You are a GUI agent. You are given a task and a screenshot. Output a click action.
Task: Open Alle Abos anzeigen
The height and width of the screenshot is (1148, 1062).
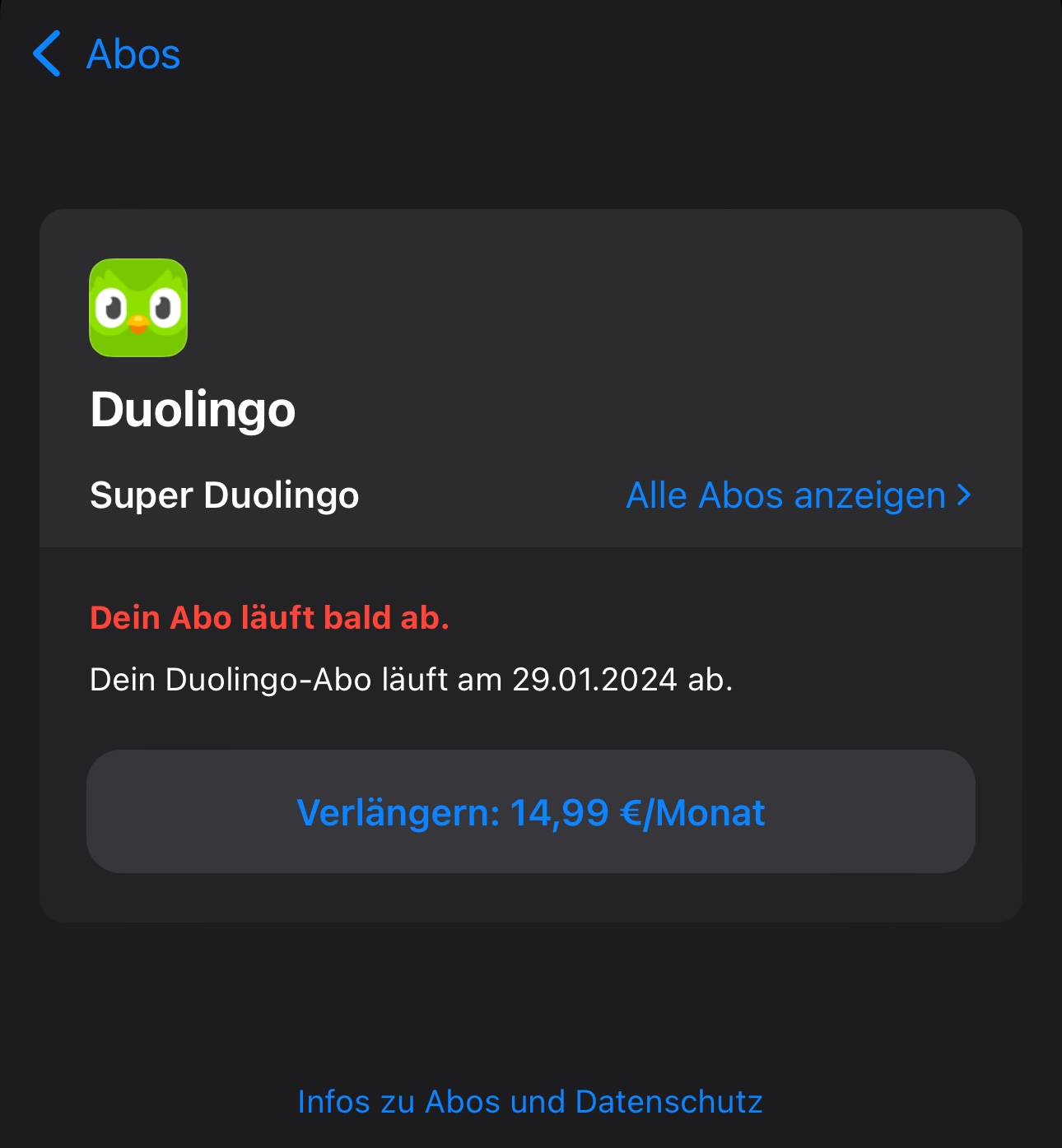798,495
